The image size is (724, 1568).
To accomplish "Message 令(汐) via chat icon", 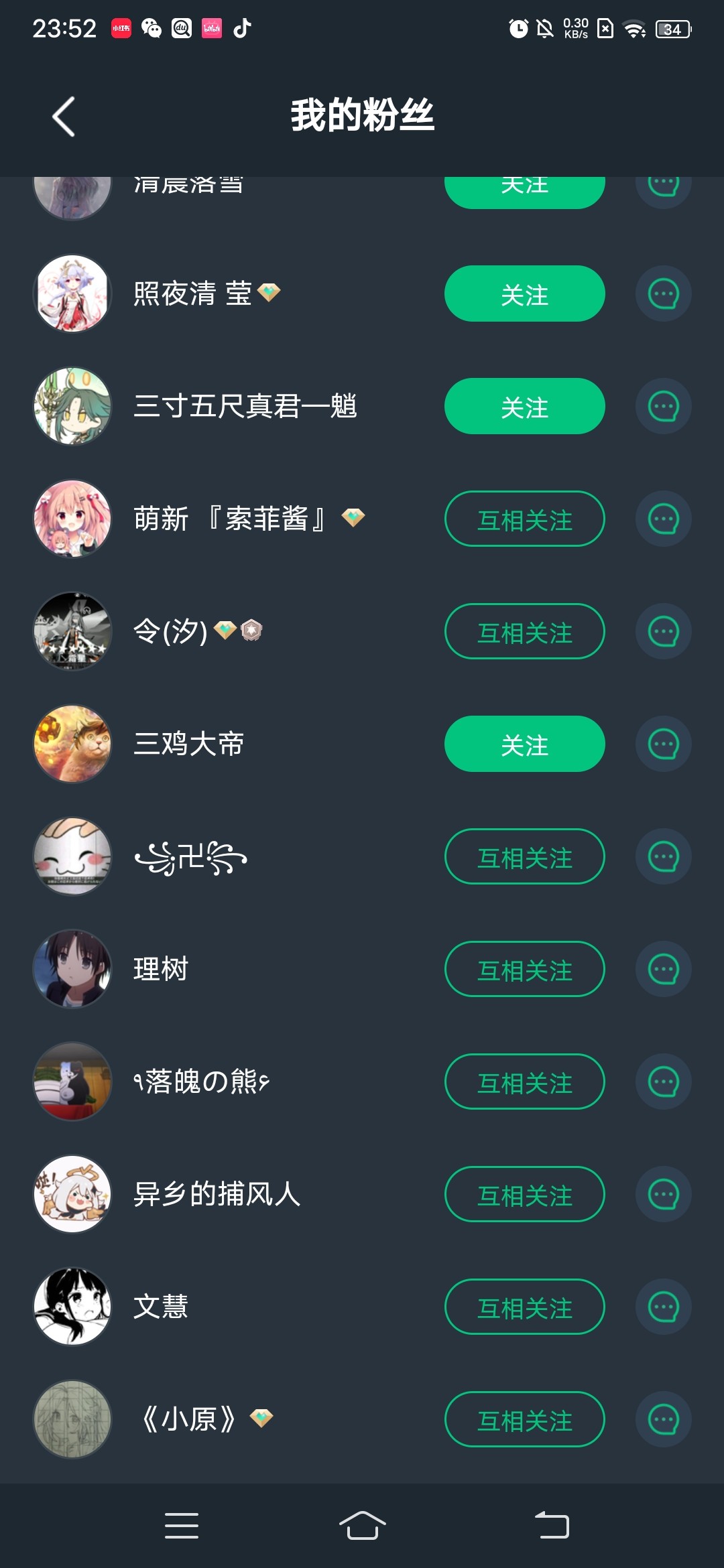I will pos(663,631).
